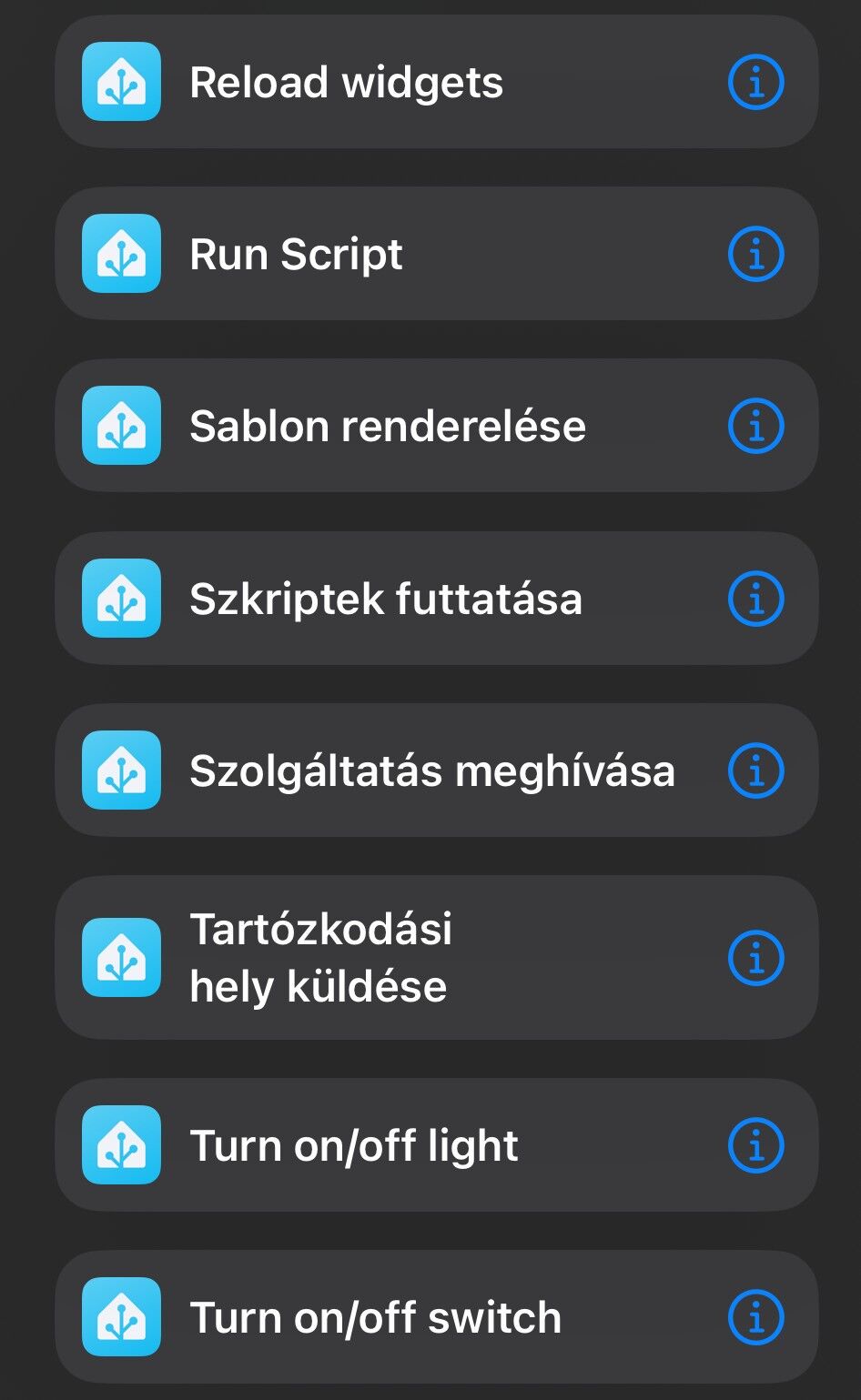The image size is (861, 1400).
Task: Select the Reload widgets action
Action: click(346, 83)
